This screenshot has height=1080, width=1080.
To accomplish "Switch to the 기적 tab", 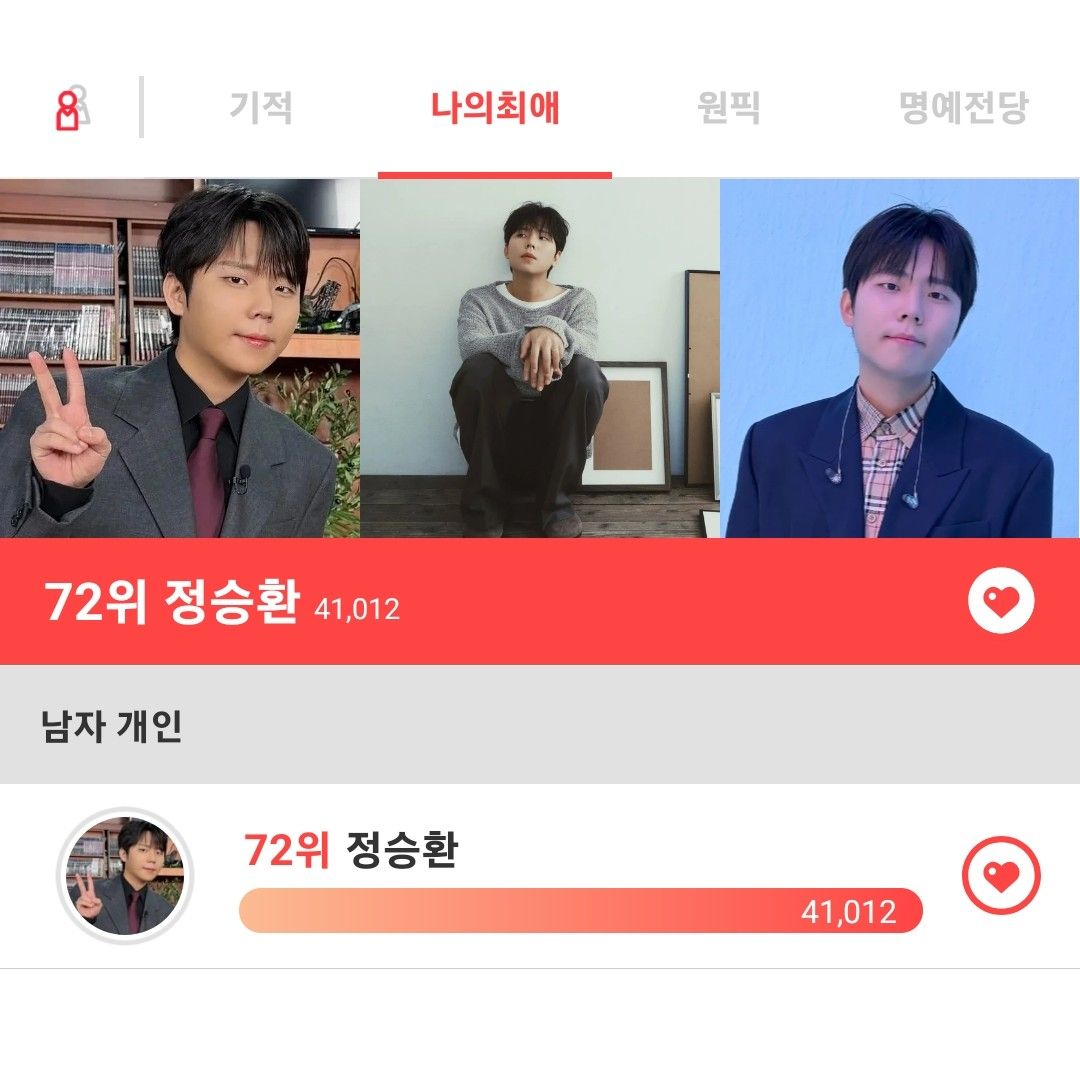I will pos(261,107).
